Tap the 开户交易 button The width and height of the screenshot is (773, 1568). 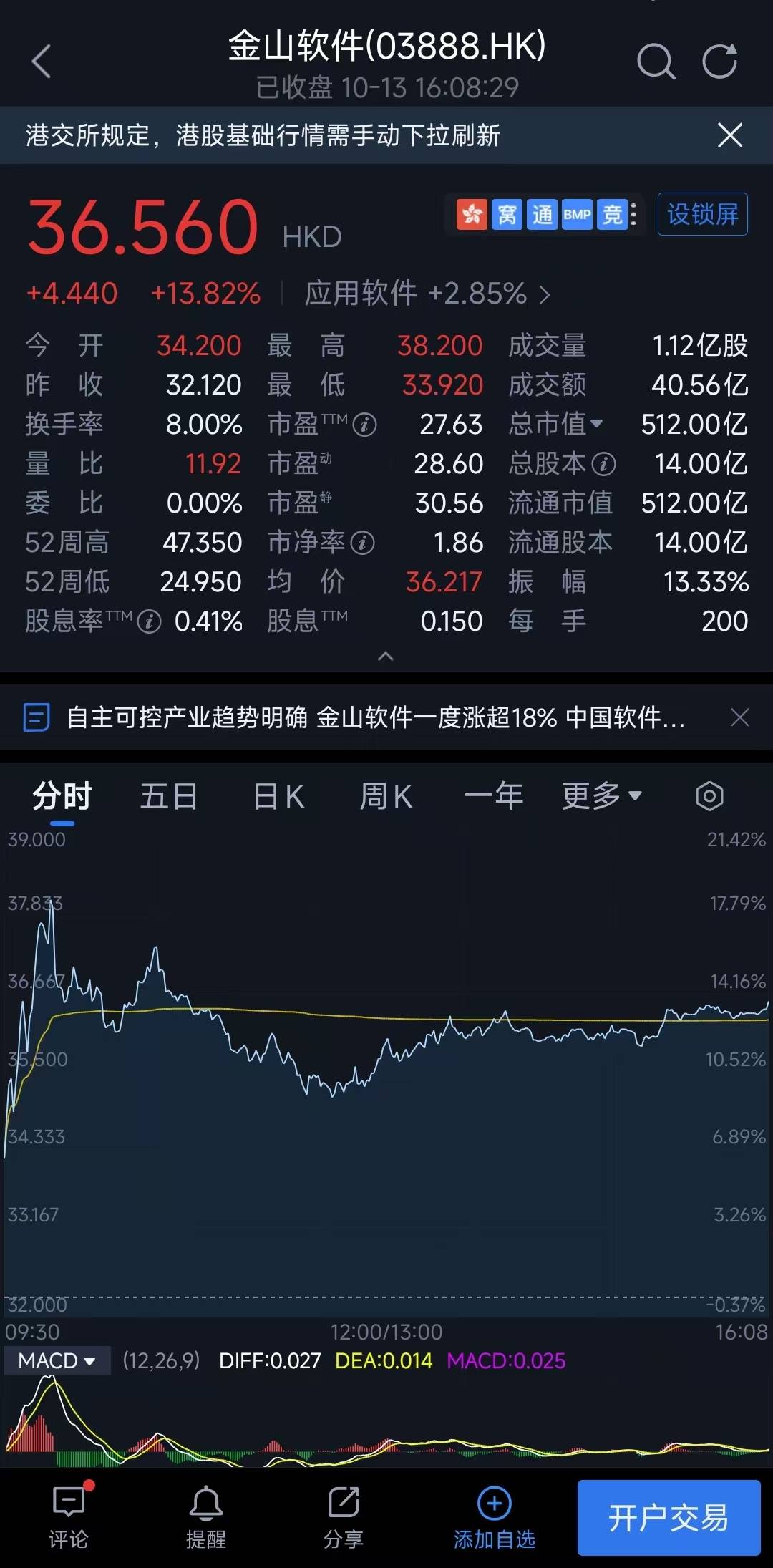669,1517
